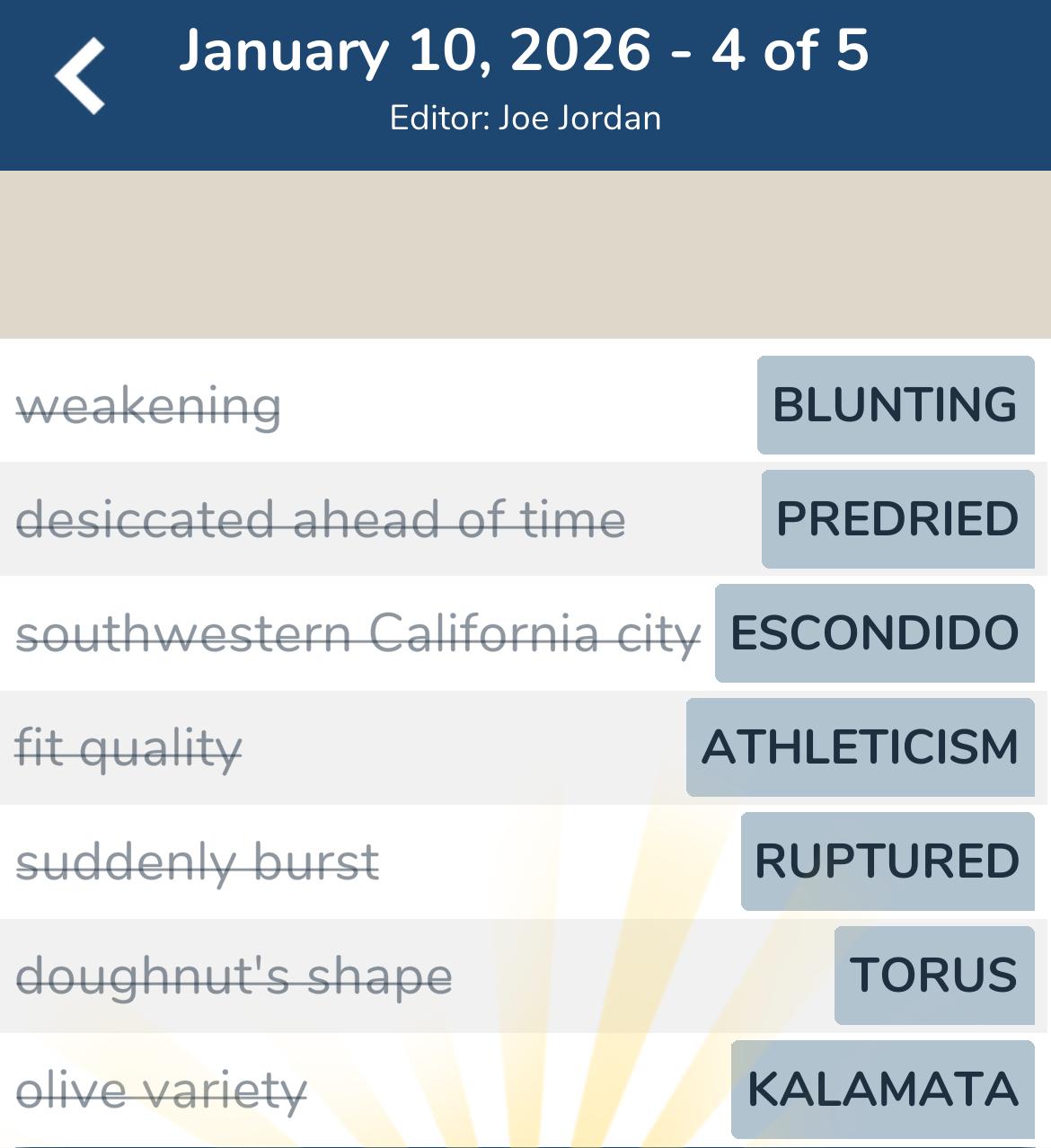
Task: Click the TORUS answer tile
Action: [x=932, y=975]
